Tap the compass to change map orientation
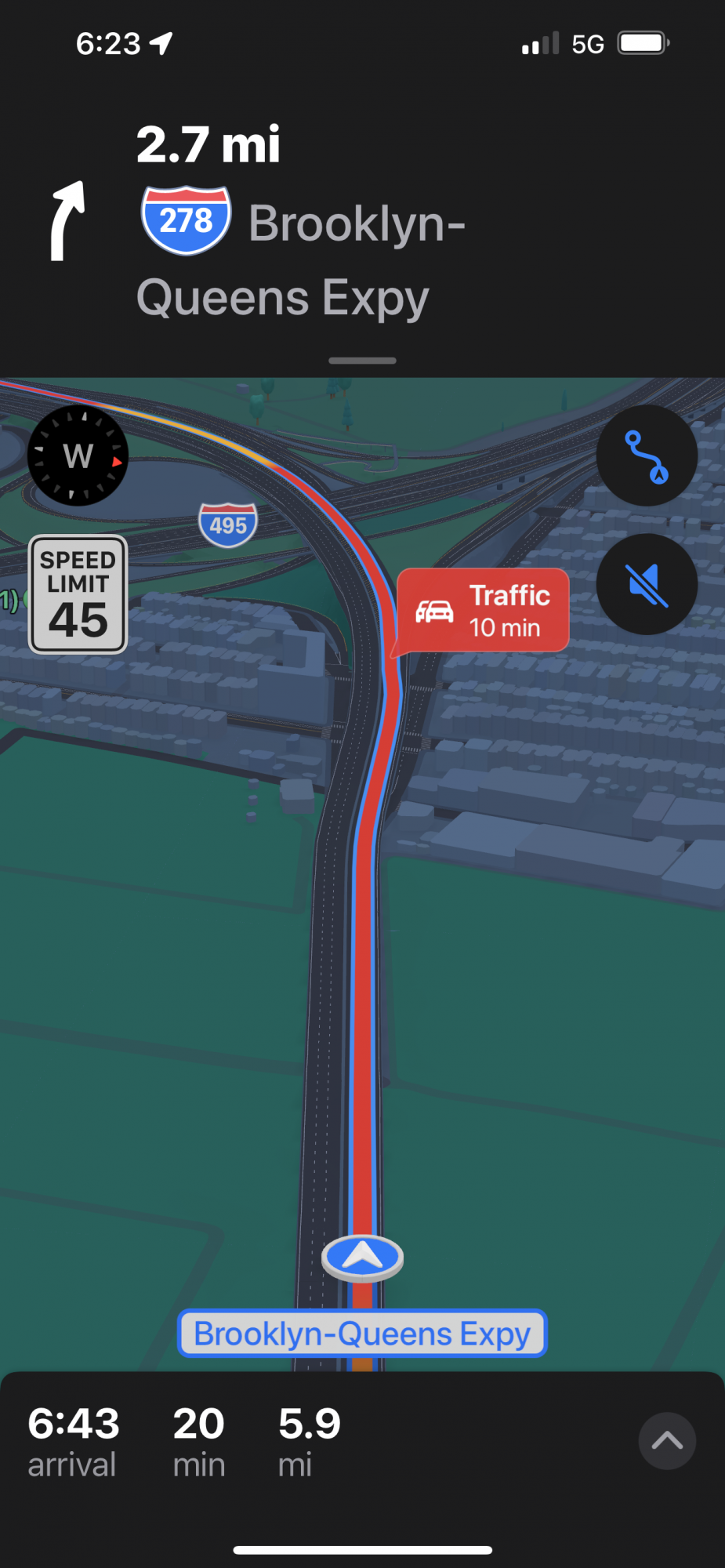 tap(78, 456)
